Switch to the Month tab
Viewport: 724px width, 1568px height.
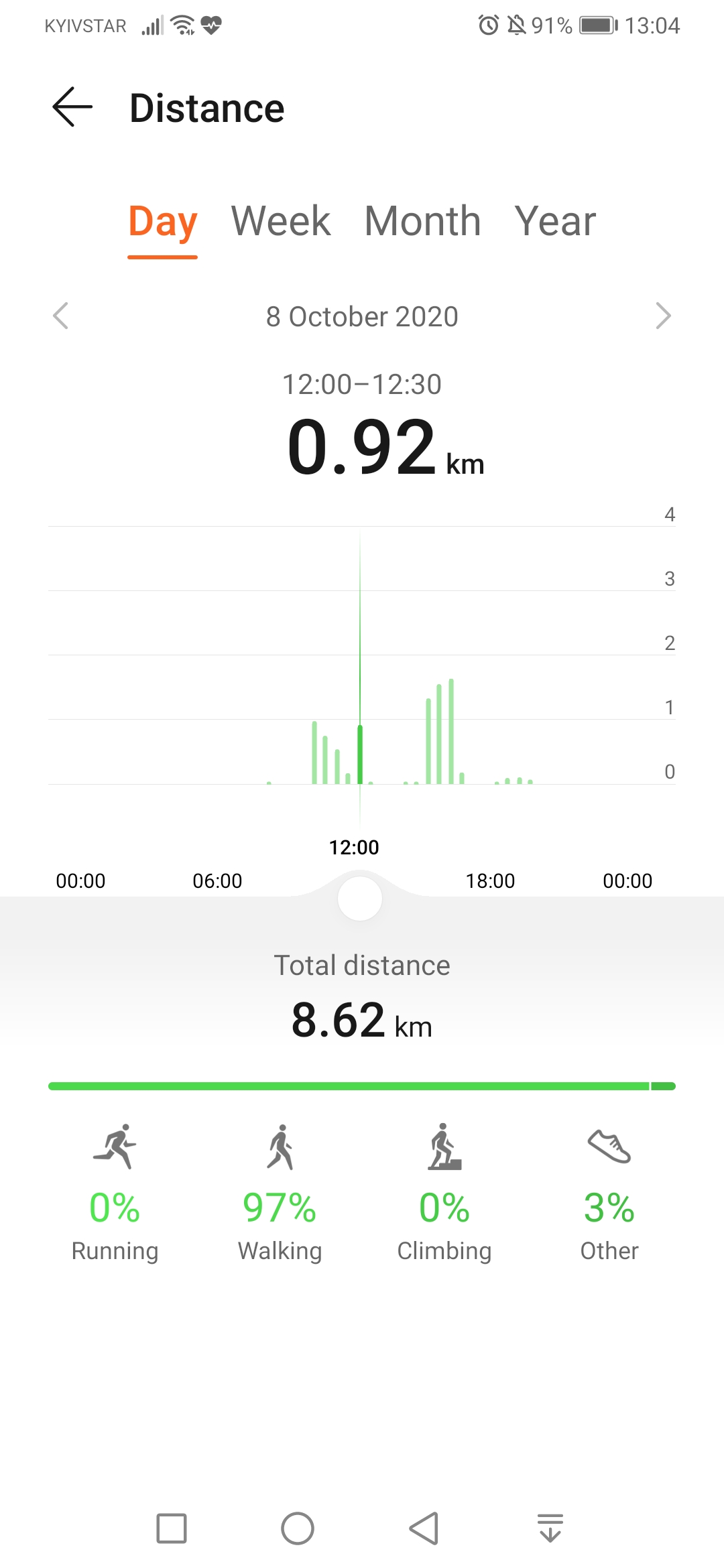(x=422, y=221)
